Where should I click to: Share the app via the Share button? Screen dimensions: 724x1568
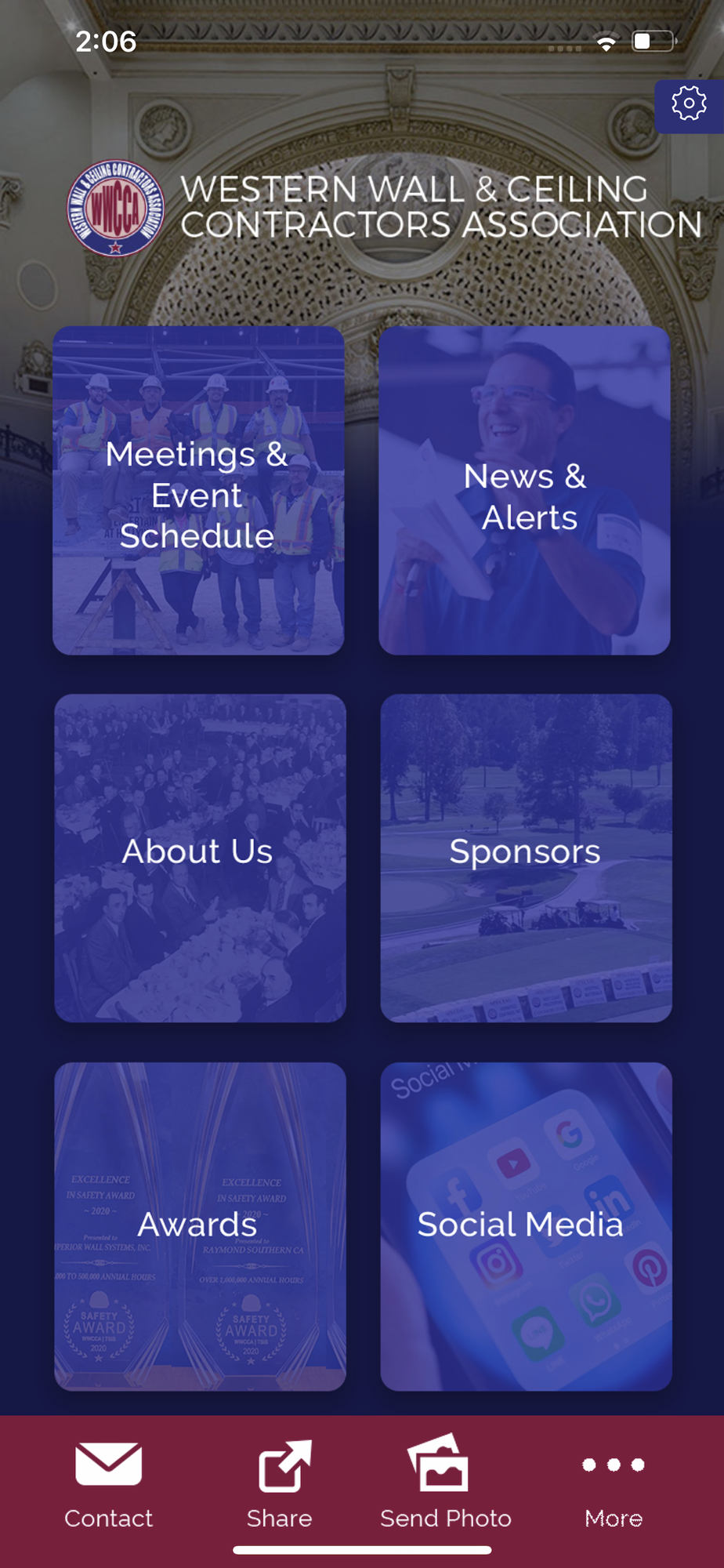(280, 1484)
